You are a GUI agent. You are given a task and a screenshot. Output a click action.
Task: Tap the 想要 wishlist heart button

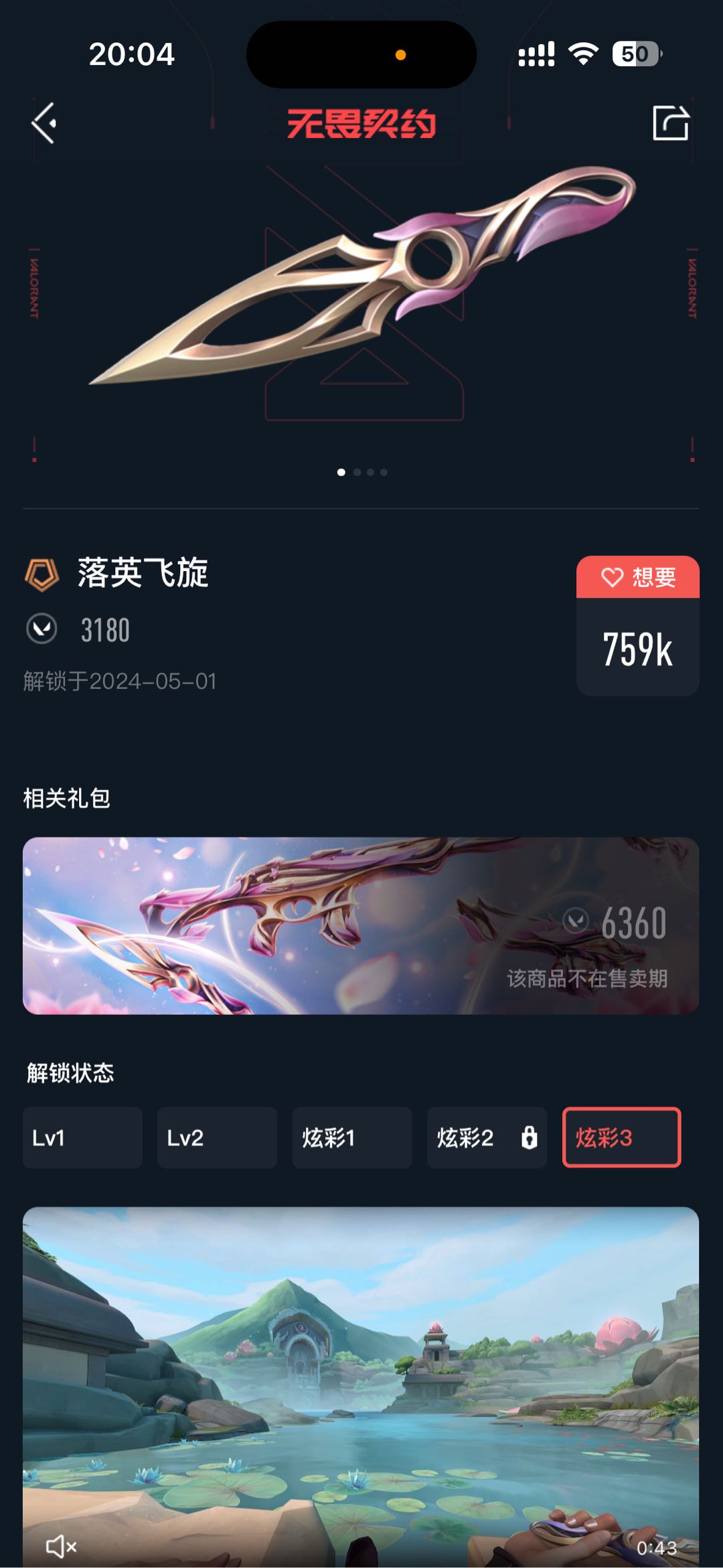pyautogui.click(x=637, y=577)
